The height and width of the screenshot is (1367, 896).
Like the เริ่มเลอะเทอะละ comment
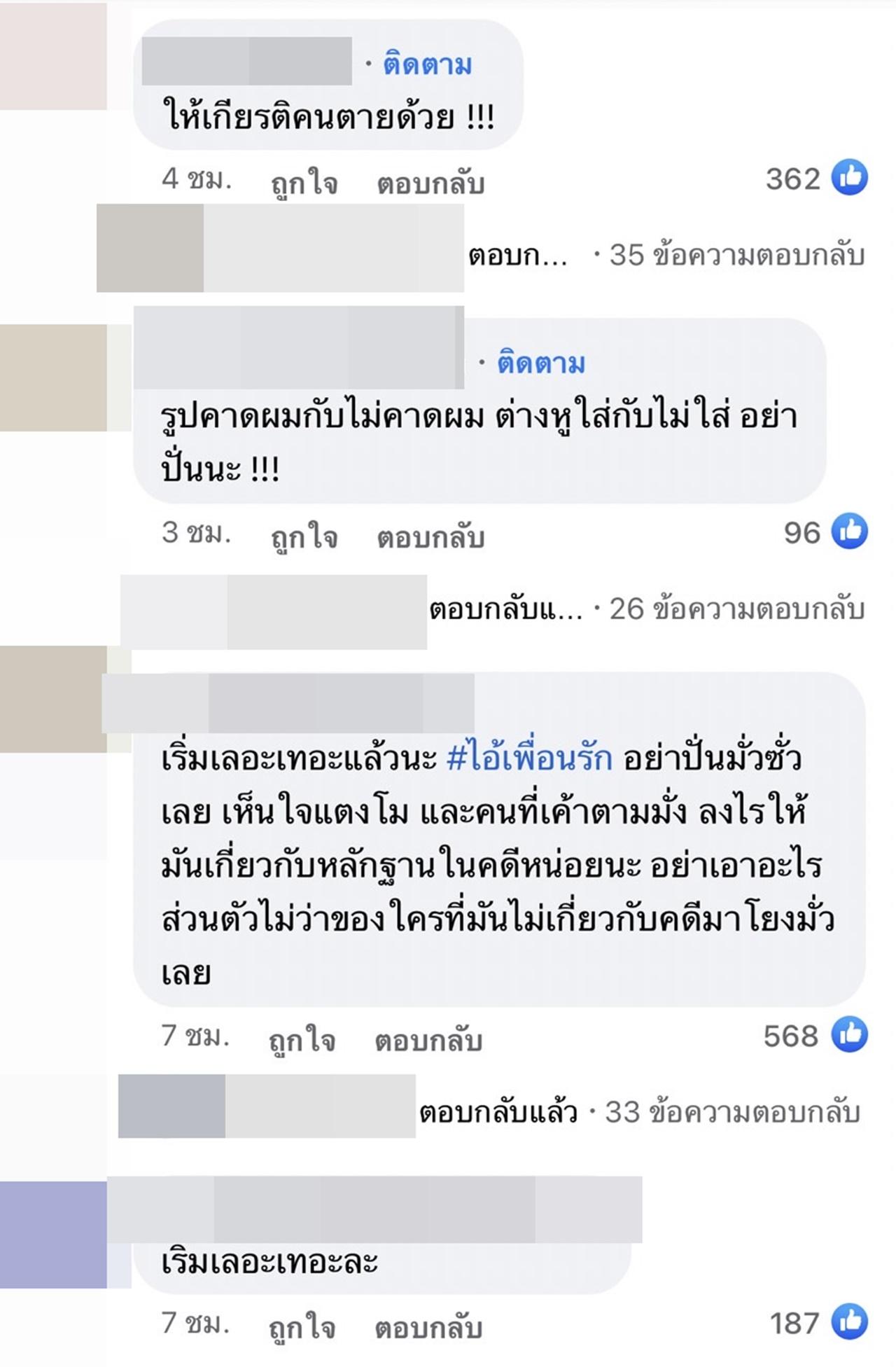(302, 1326)
